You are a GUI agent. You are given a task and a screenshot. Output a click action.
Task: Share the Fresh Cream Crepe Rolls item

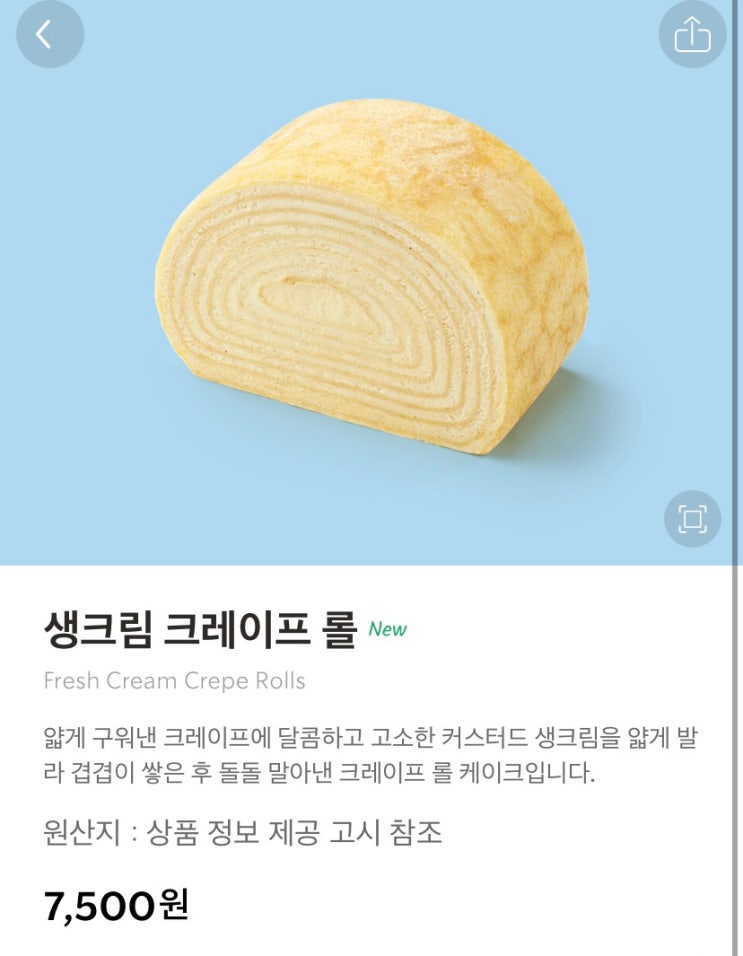click(x=692, y=34)
